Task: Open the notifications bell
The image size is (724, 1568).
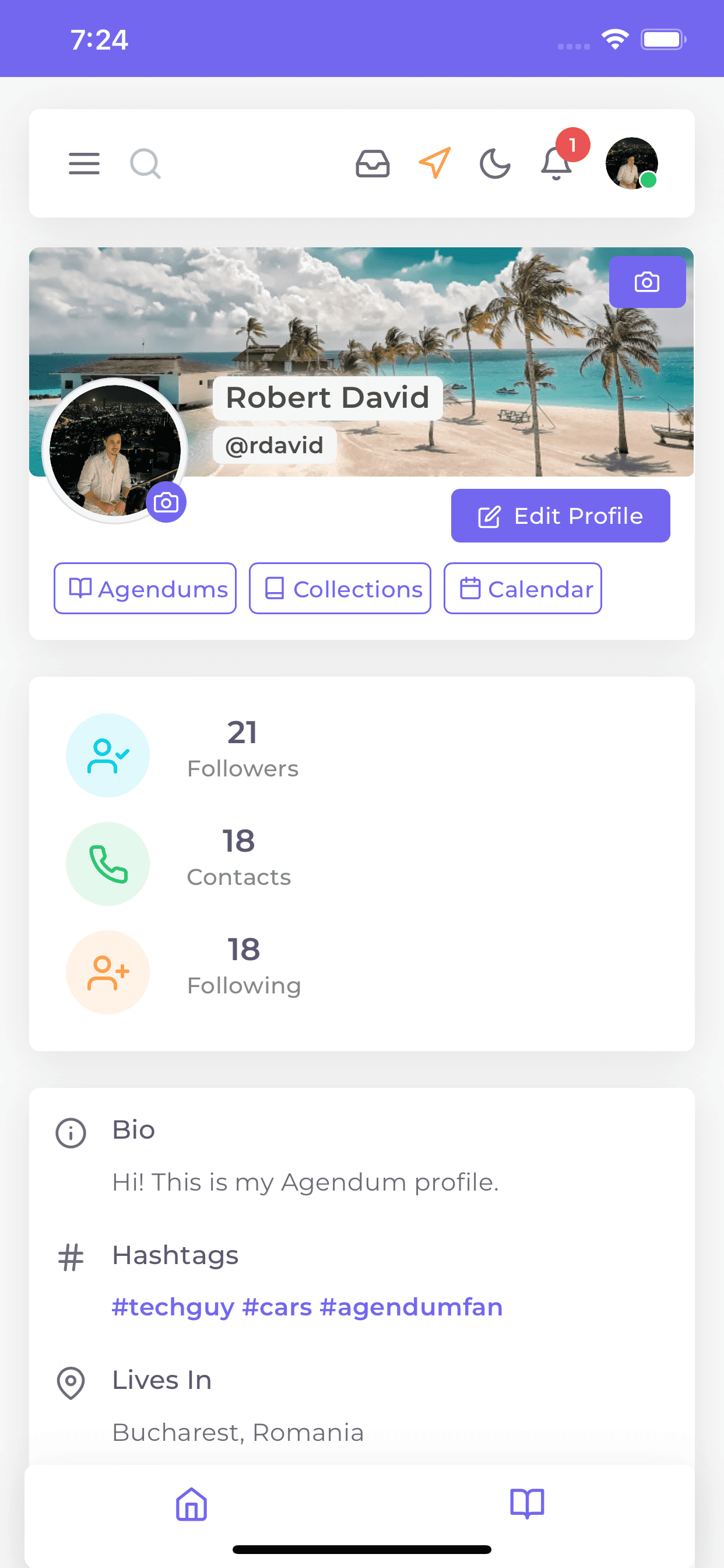Action: tap(557, 163)
